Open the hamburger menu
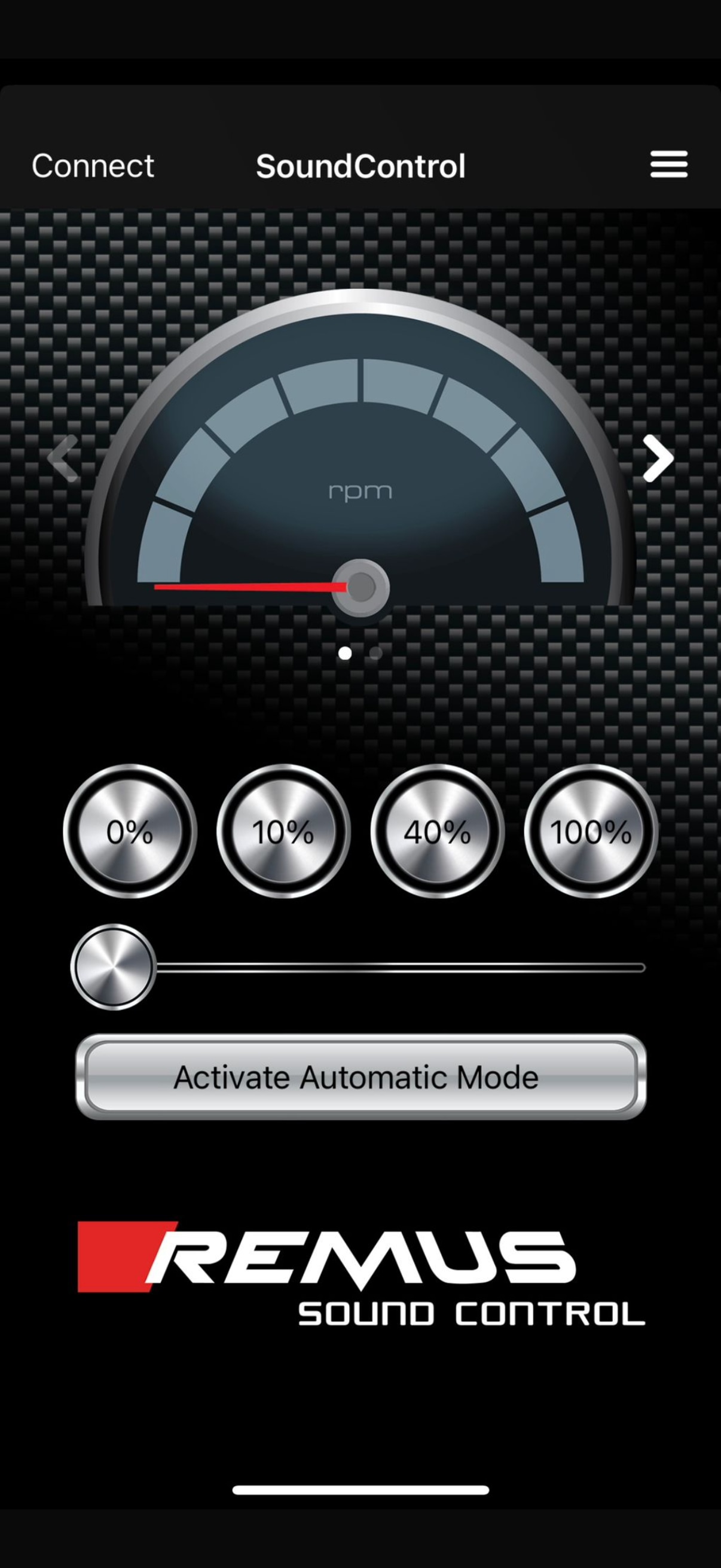 click(668, 164)
